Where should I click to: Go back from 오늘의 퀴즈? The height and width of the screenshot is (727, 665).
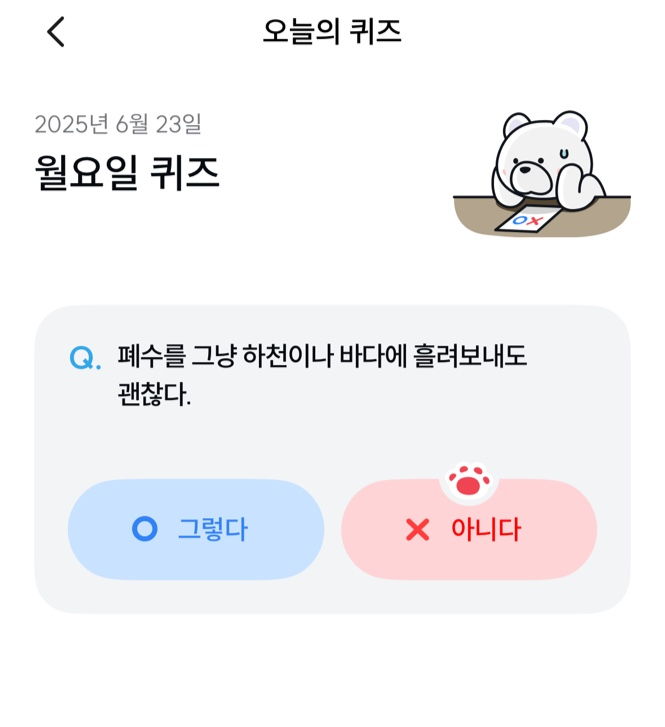56,32
